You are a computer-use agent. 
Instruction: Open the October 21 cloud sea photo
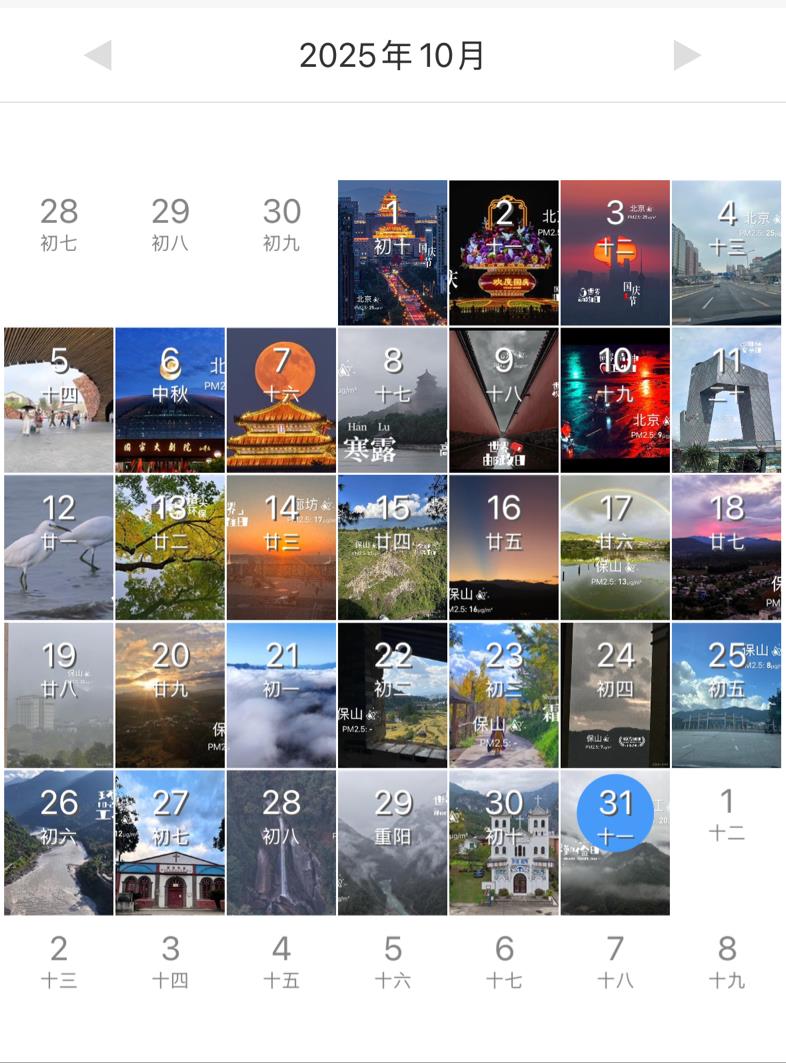pos(281,695)
